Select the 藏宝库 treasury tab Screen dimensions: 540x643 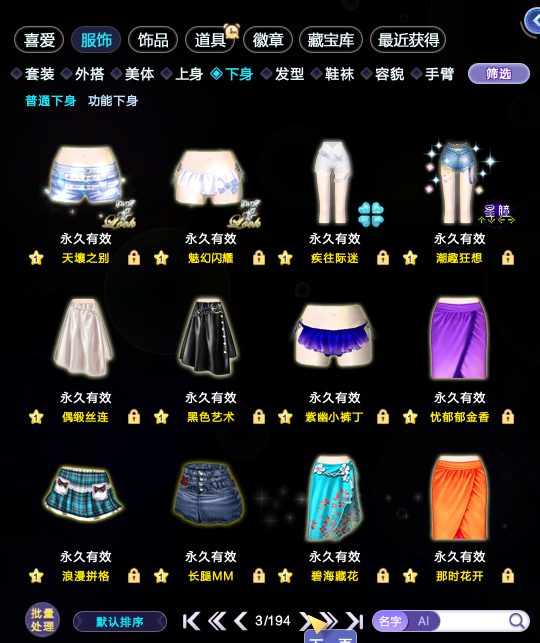[x=331, y=40]
